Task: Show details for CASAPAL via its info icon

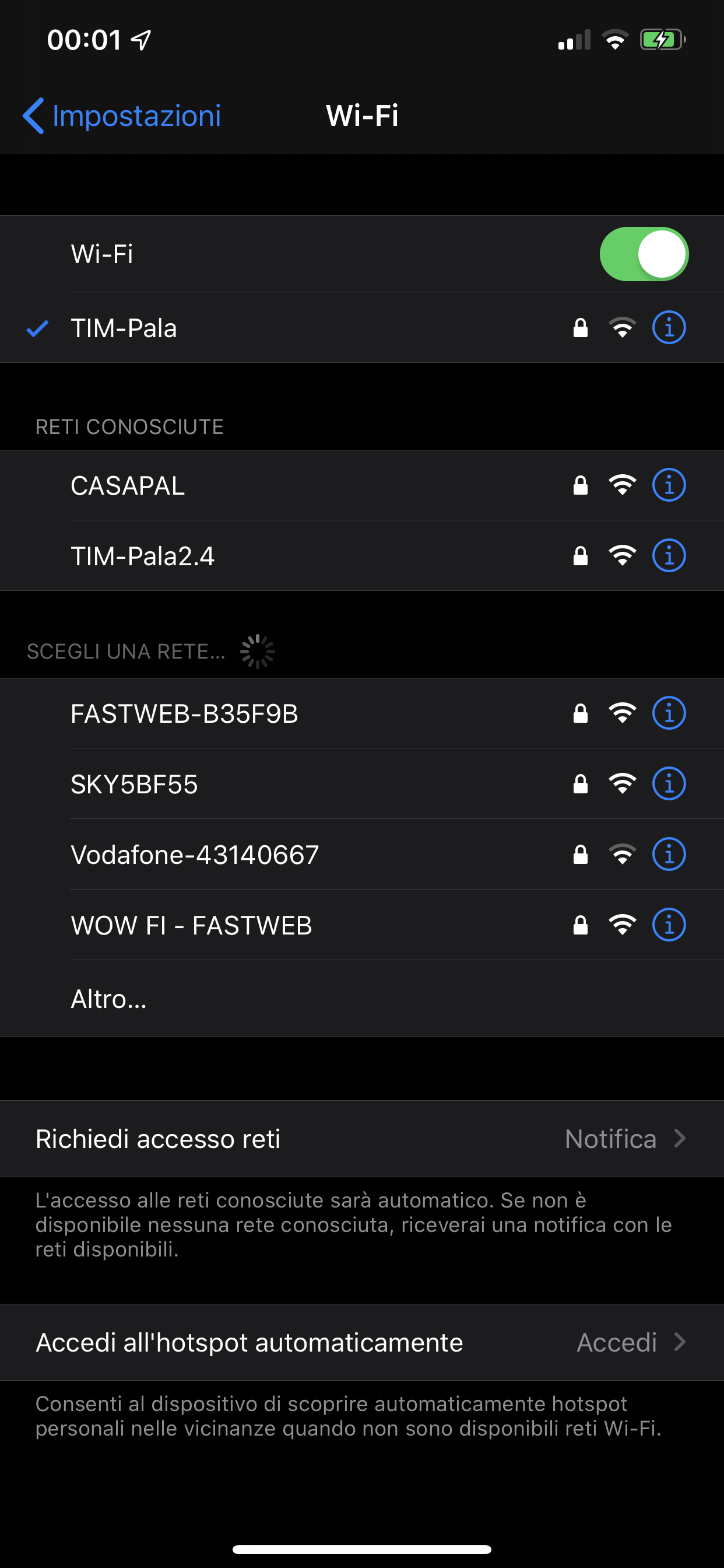Action: tap(669, 485)
